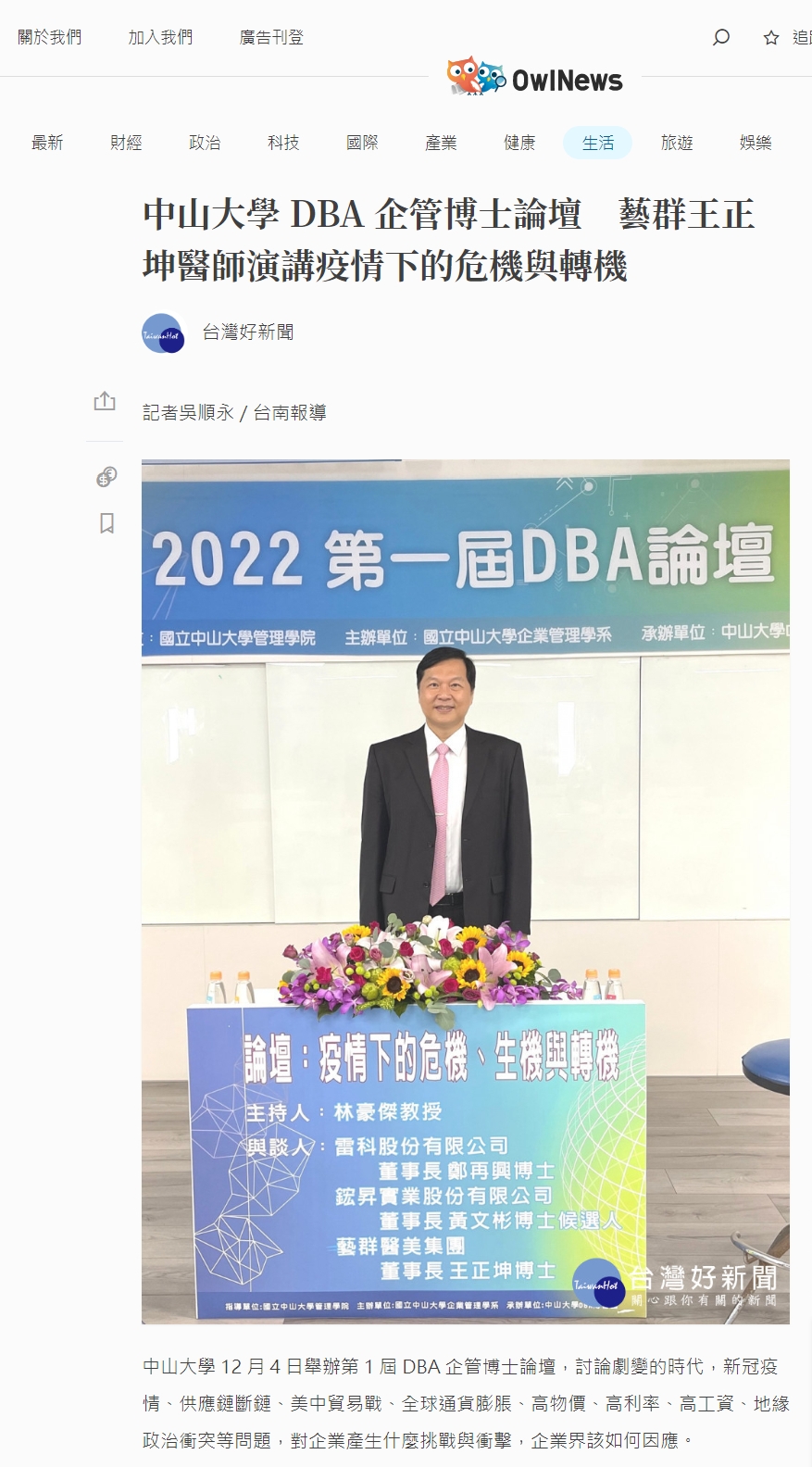Open the search icon
Image resolution: width=812 pixels, height=1467 pixels.
click(721, 37)
